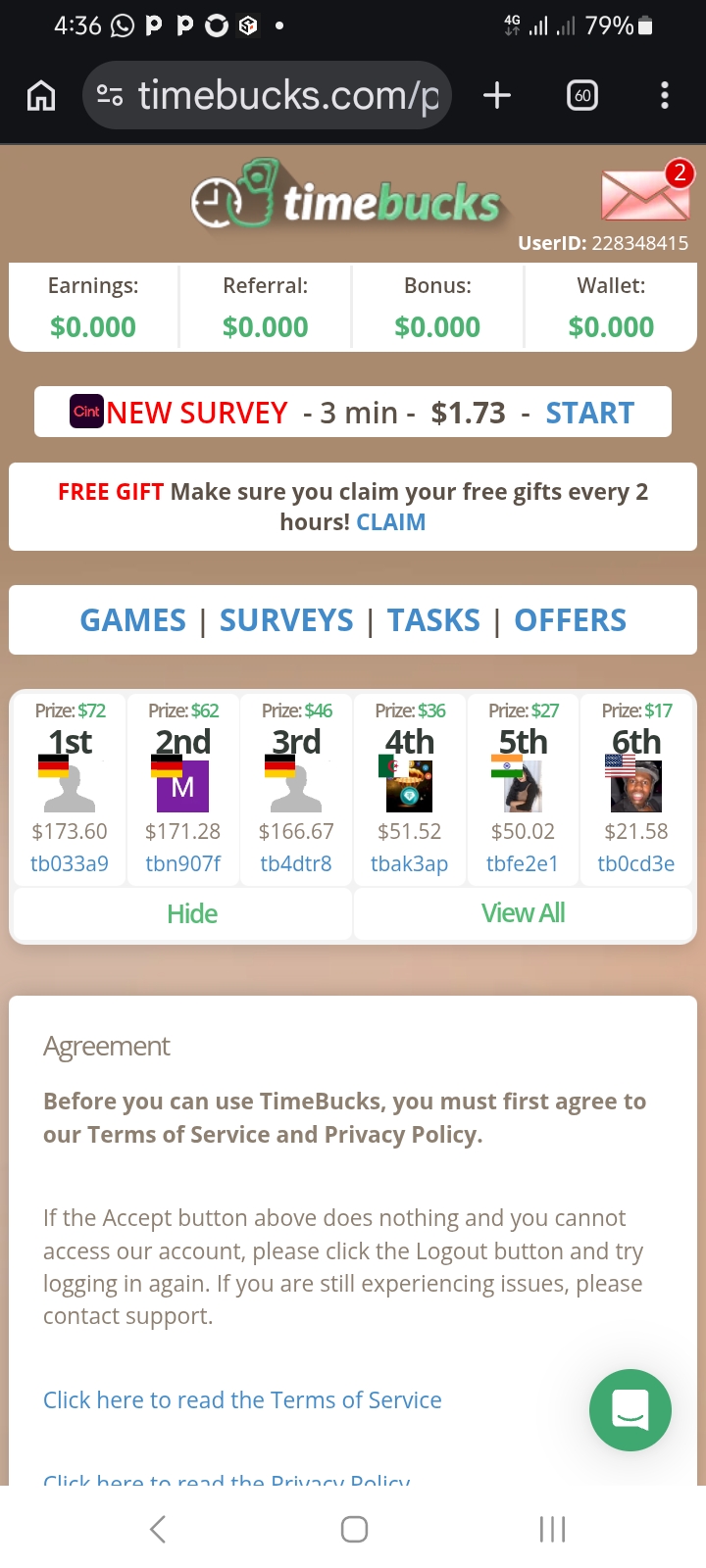706x1568 pixels.
Task: Go to the TASKS section
Action: [433, 620]
